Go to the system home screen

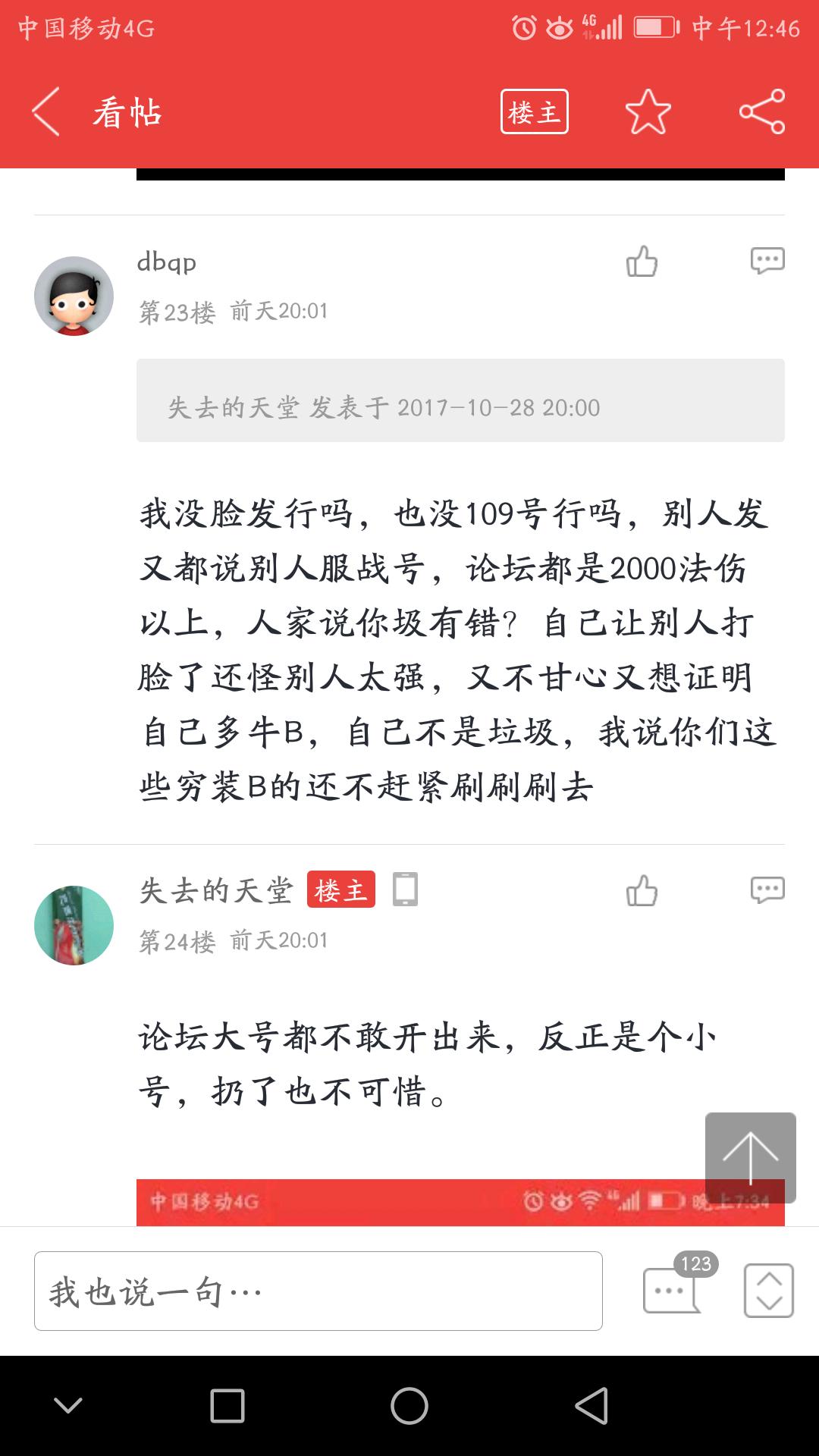coord(409,1407)
